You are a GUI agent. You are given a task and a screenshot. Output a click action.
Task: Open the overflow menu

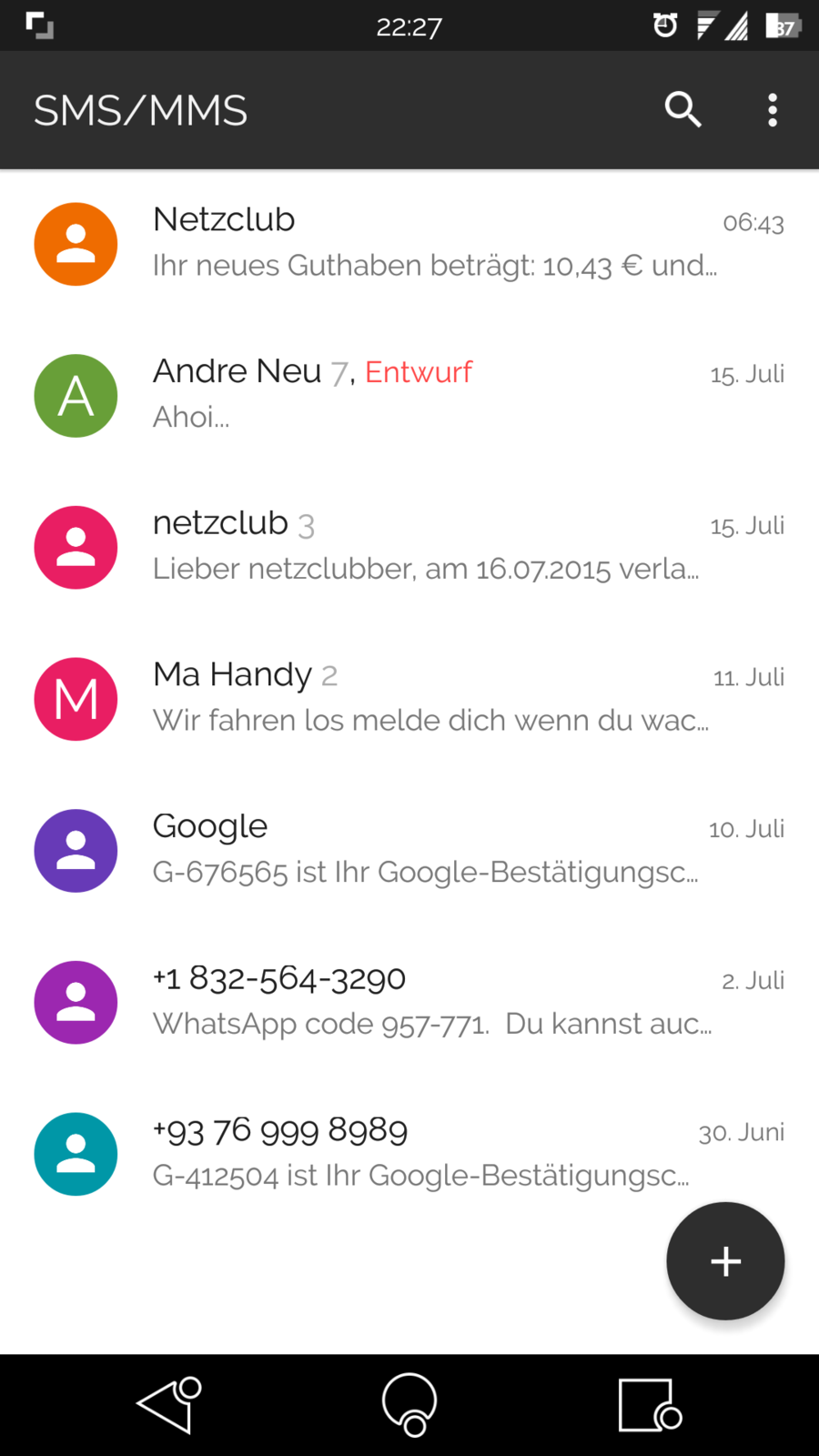point(773,110)
